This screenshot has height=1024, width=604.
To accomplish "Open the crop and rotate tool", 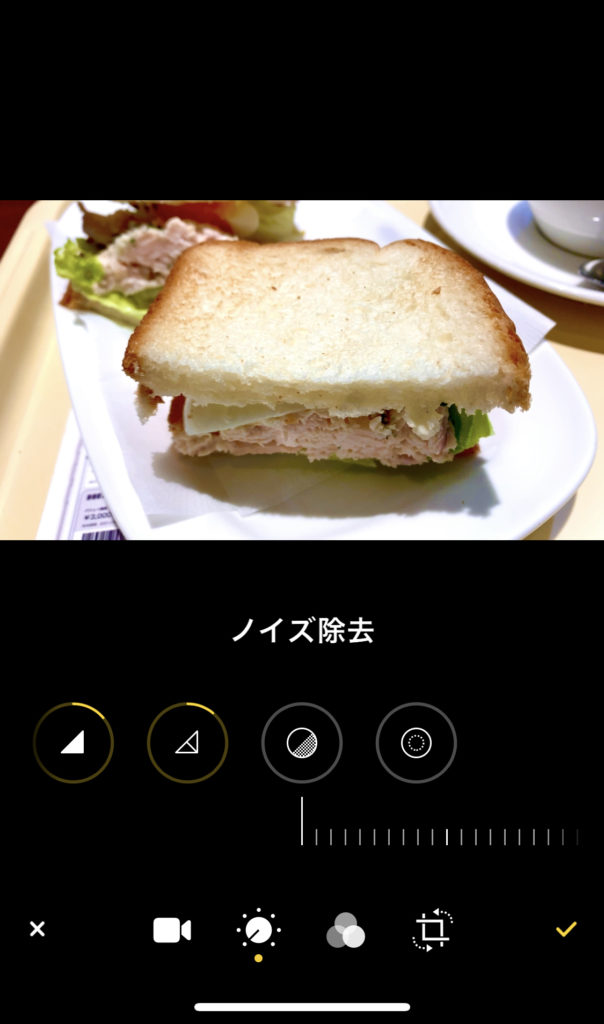I will 432,930.
